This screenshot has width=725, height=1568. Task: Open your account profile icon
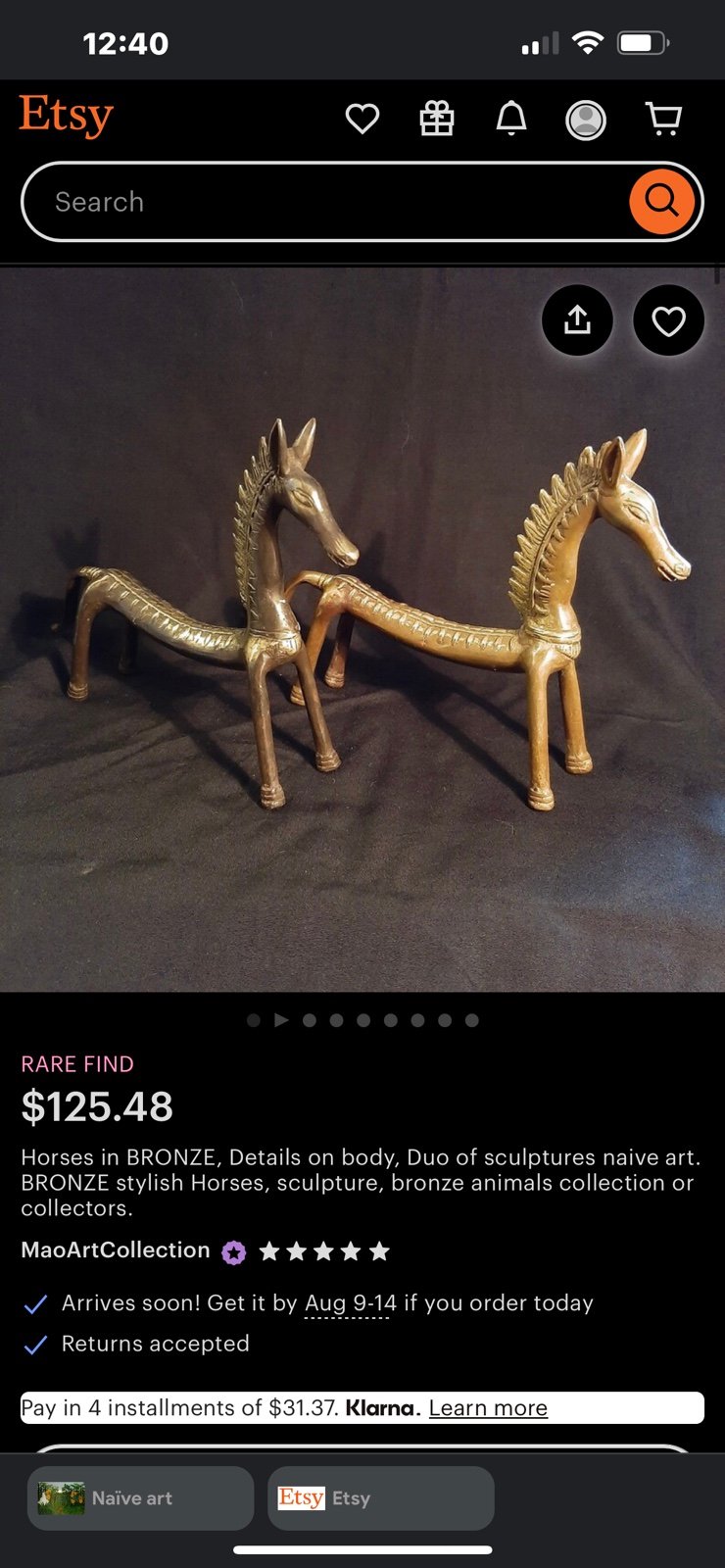pos(586,120)
